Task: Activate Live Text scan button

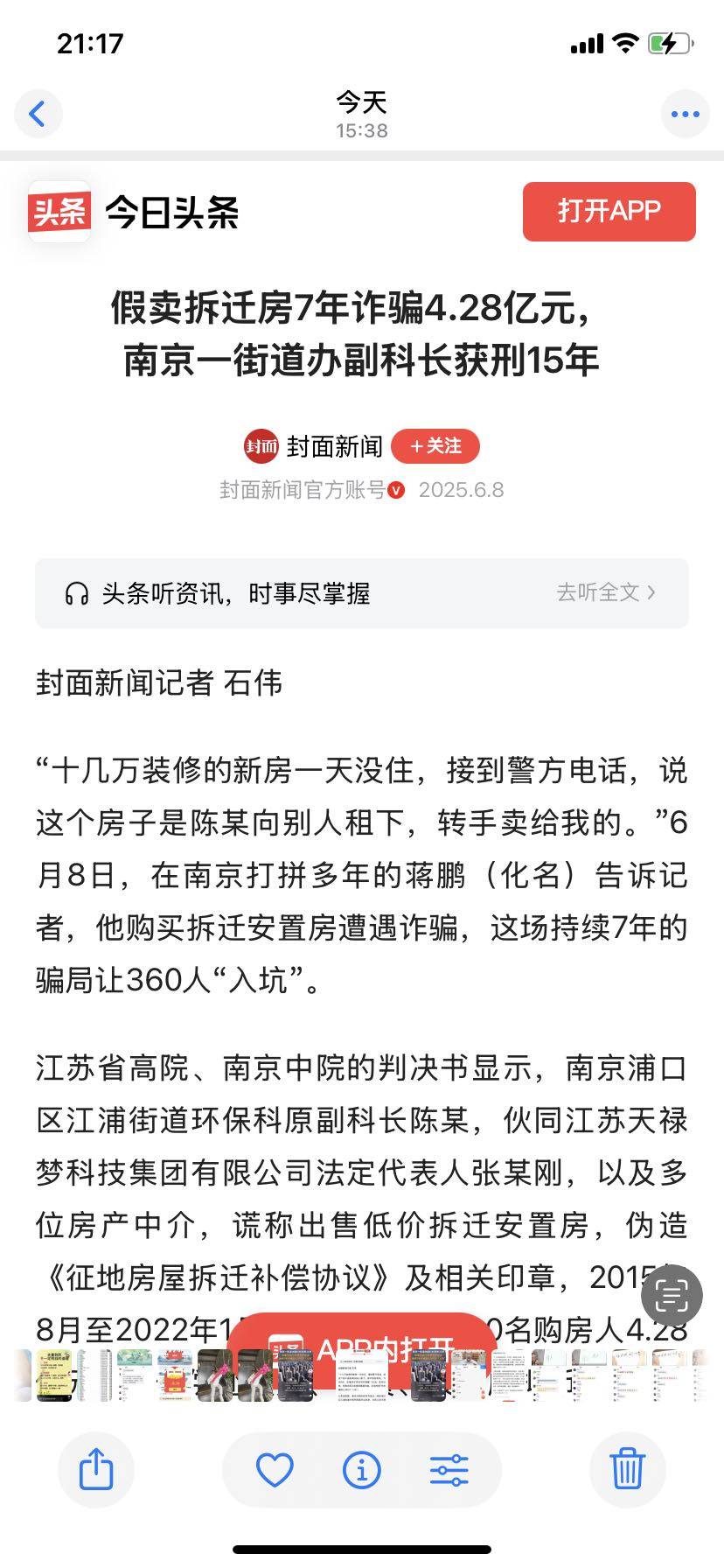Action: 672,1295
